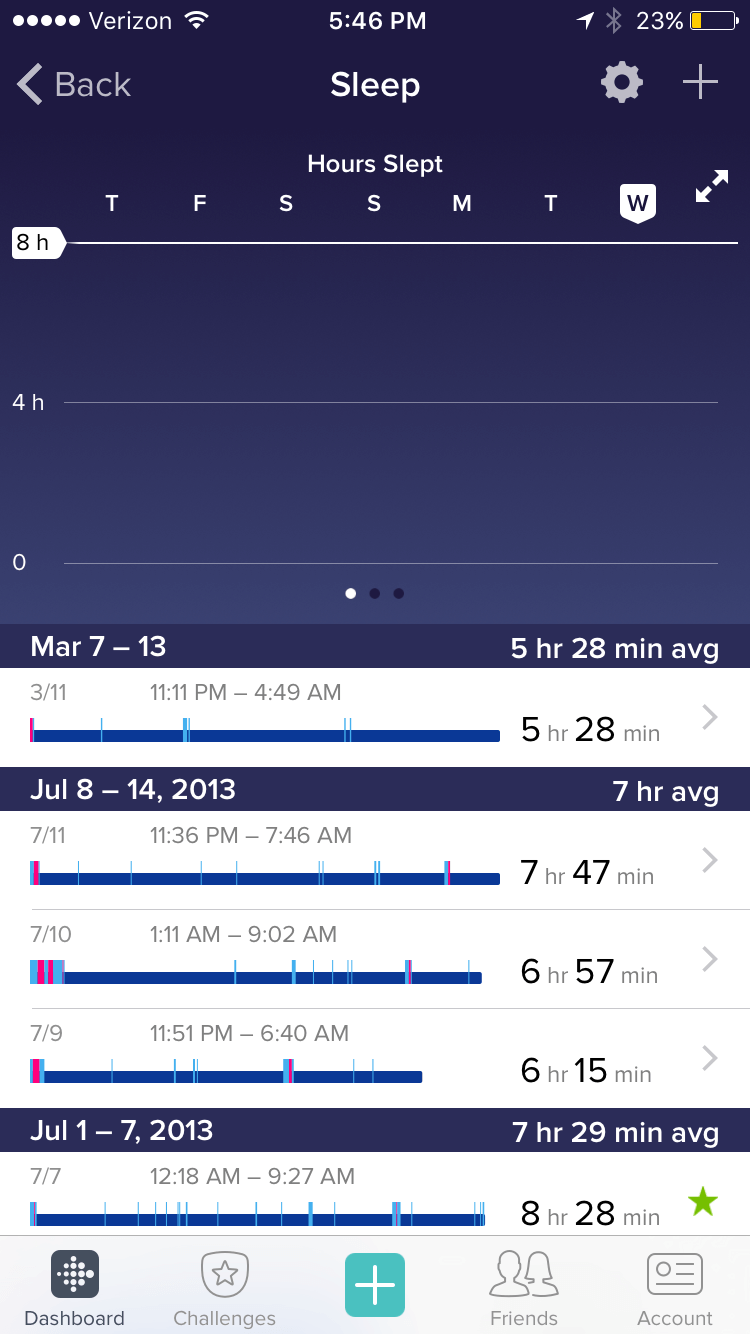Expand the Hours Slept chart fullscreen

pos(712,187)
